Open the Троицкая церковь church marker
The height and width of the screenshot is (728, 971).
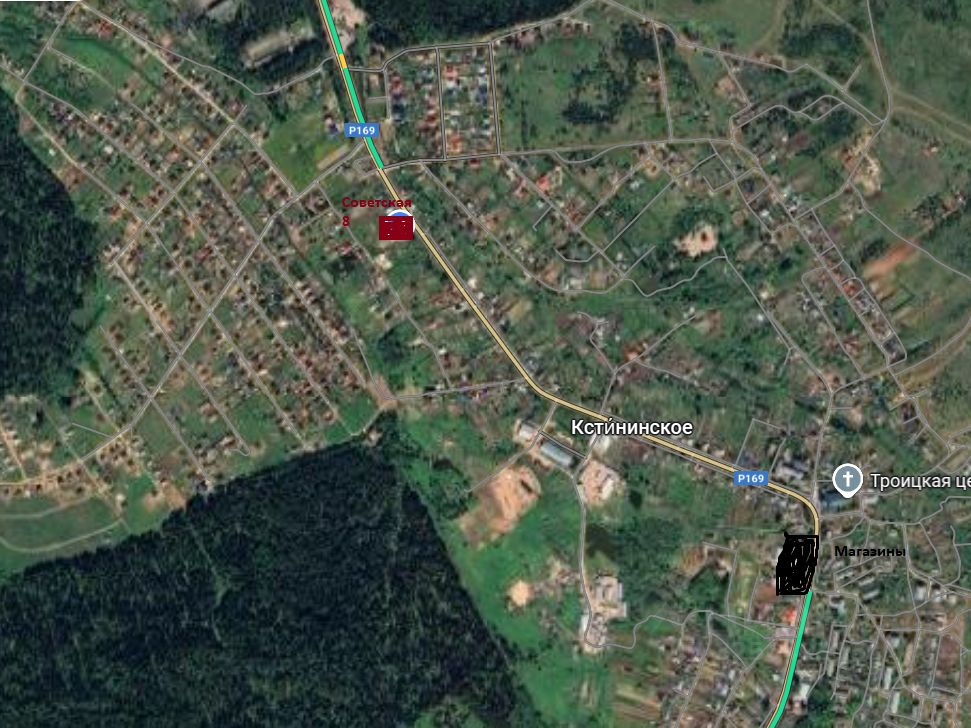coord(847,480)
